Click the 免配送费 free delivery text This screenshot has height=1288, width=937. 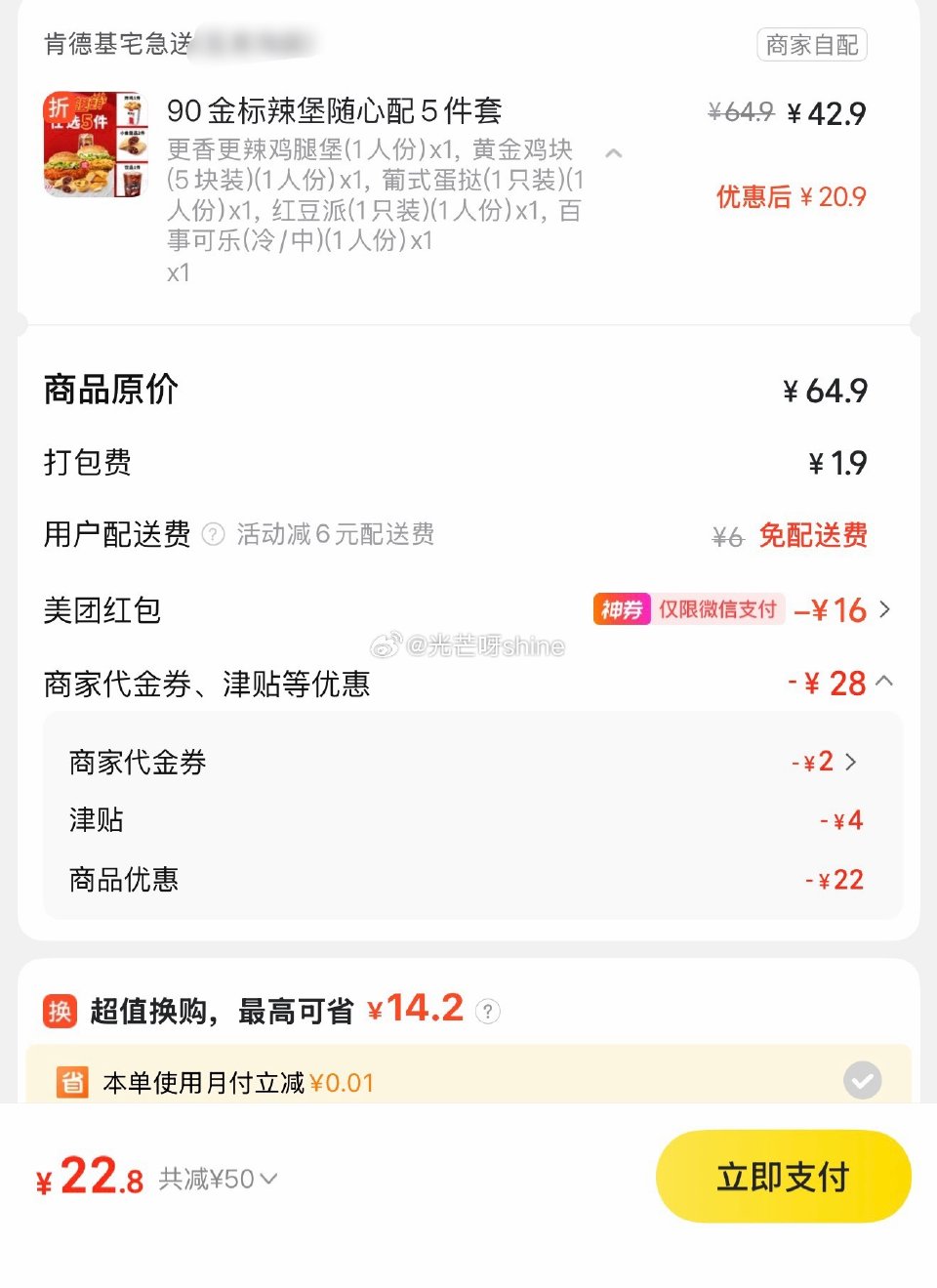813,536
